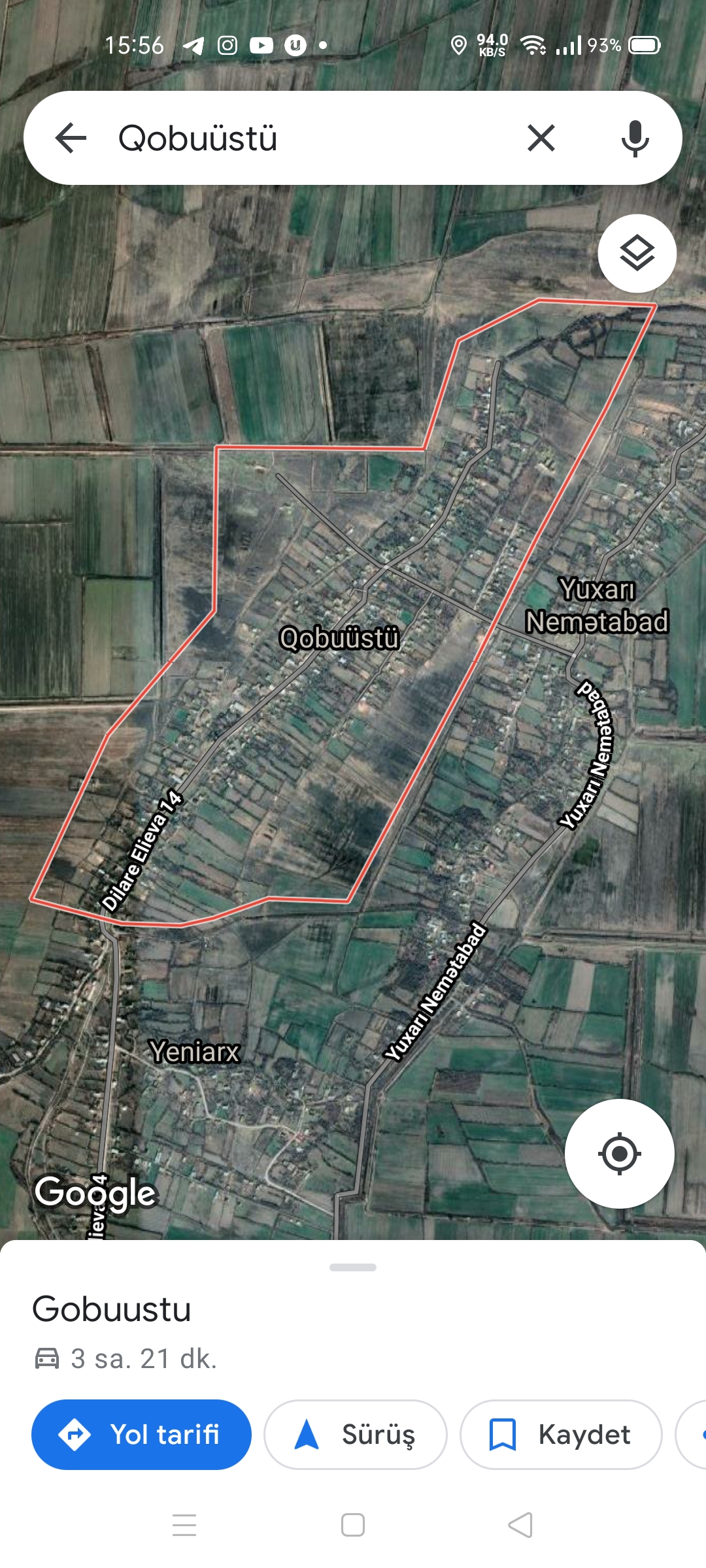Select the Yeniarx map label

[x=195, y=1052]
